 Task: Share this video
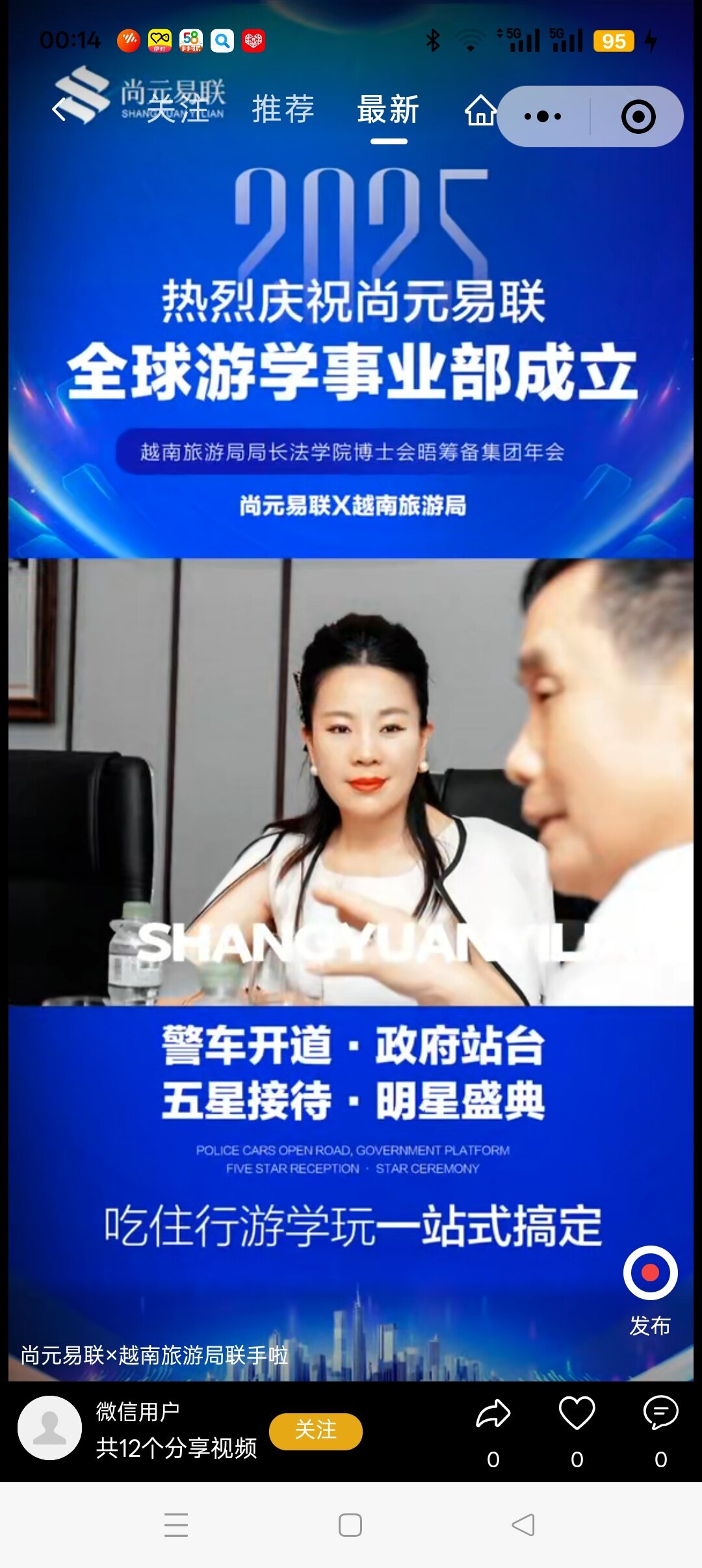pyautogui.click(x=493, y=1414)
